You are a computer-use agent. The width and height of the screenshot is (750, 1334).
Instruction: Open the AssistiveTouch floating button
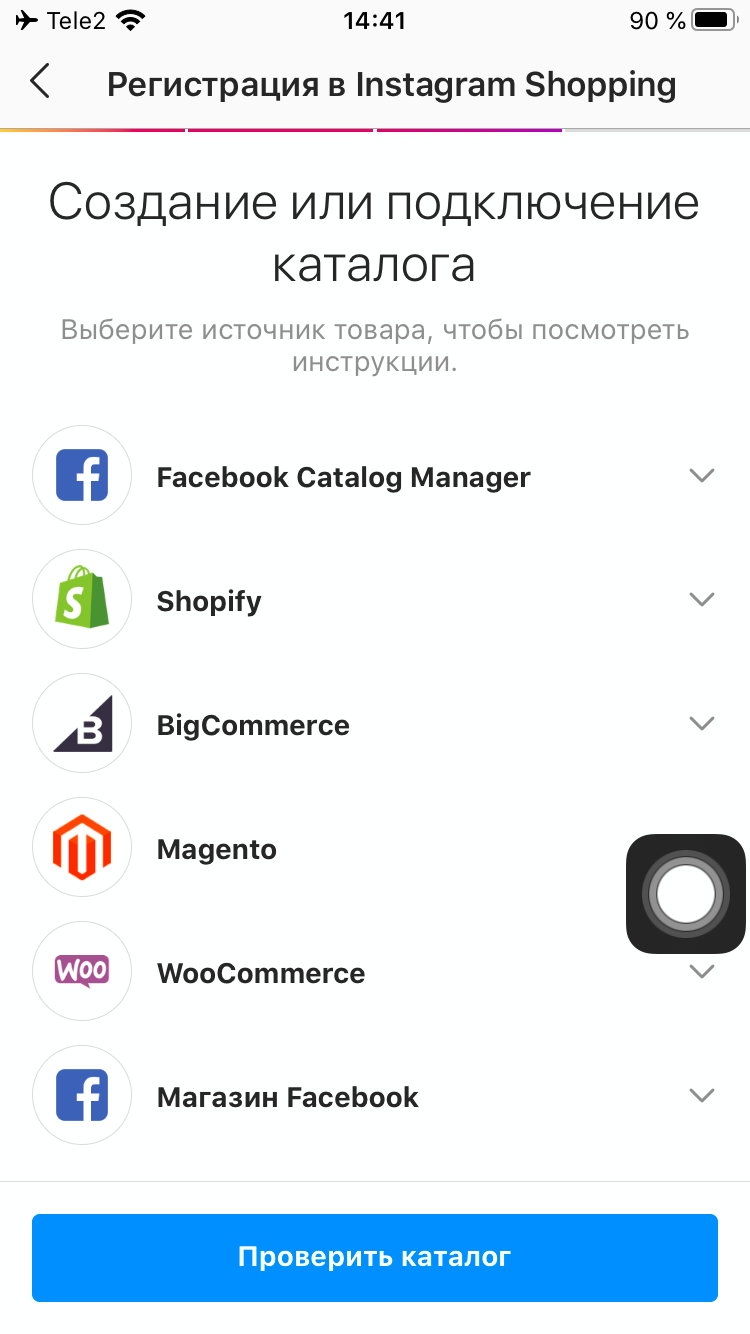pos(685,893)
